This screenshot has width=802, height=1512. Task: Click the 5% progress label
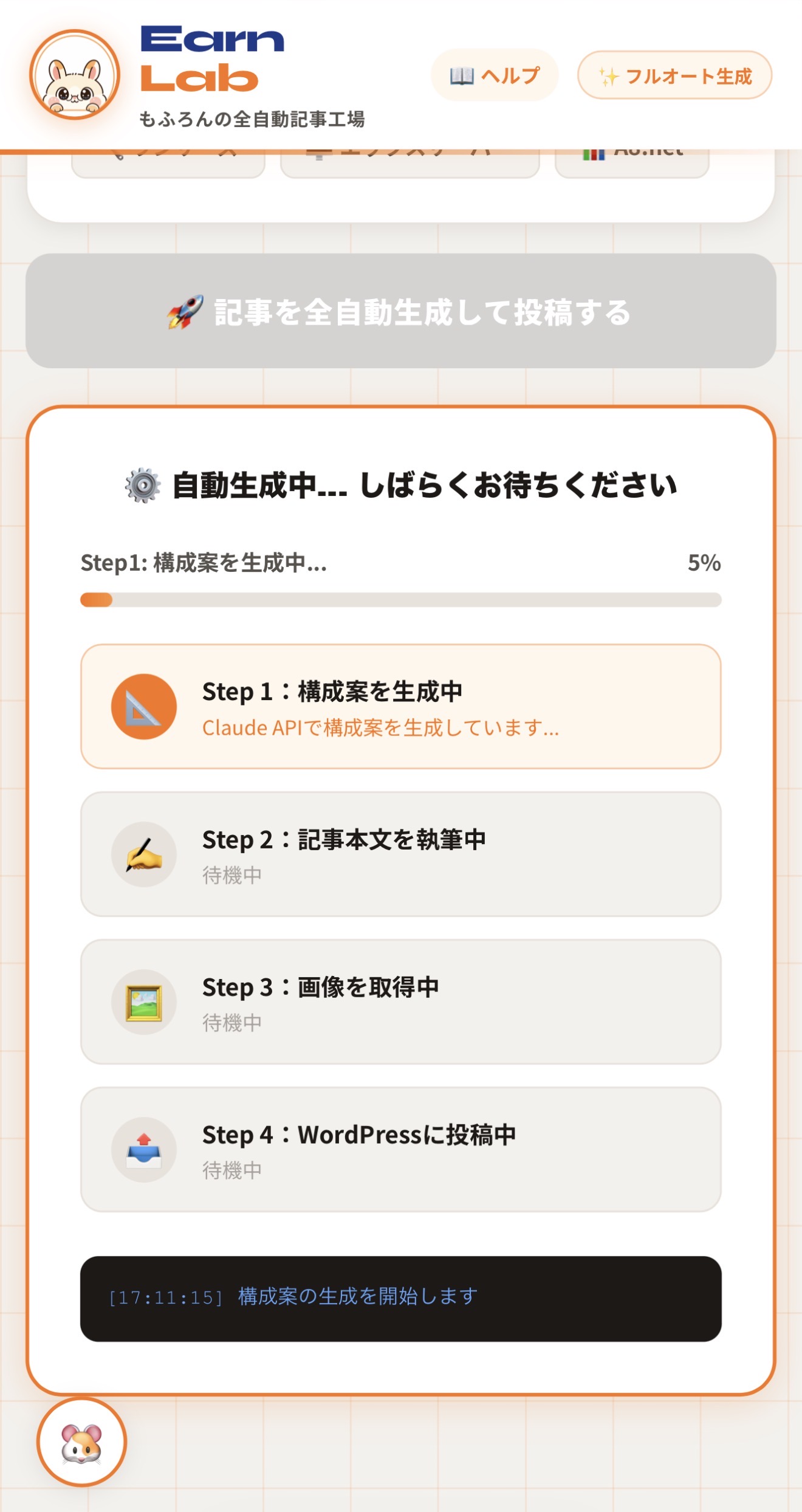pyautogui.click(x=705, y=563)
